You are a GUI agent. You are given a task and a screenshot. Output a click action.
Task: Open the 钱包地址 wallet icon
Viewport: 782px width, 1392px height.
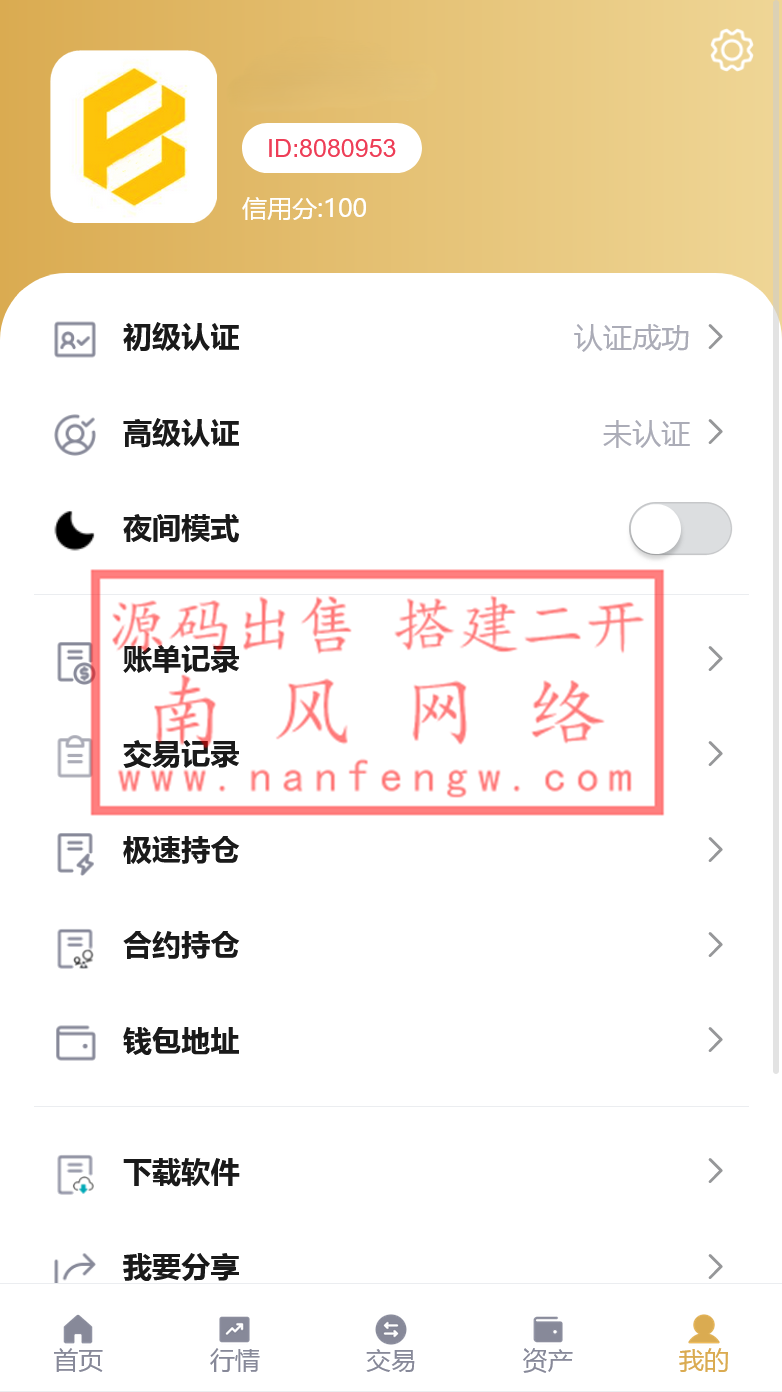[75, 1041]
